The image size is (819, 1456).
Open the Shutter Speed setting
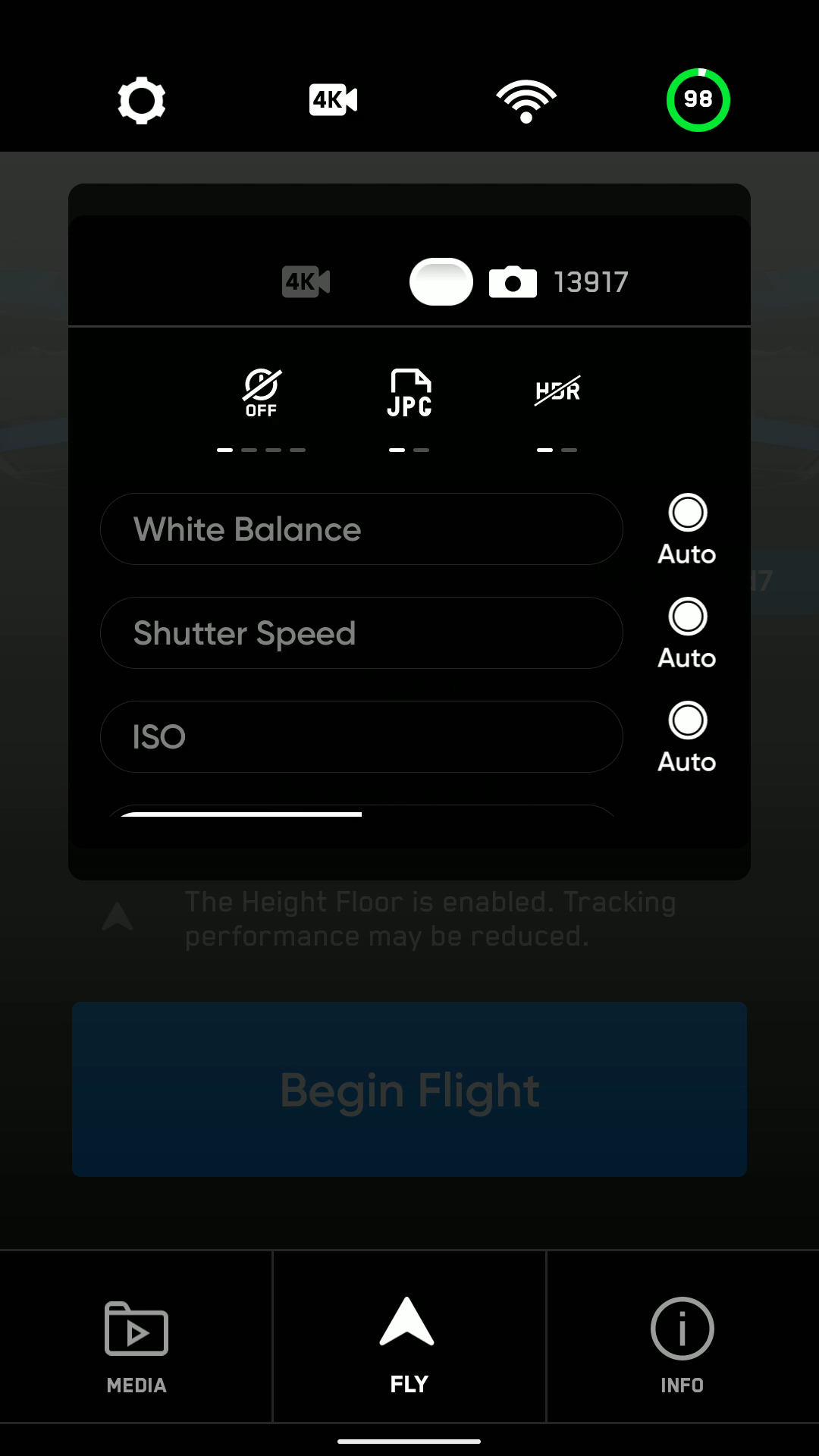pos(361,633)
